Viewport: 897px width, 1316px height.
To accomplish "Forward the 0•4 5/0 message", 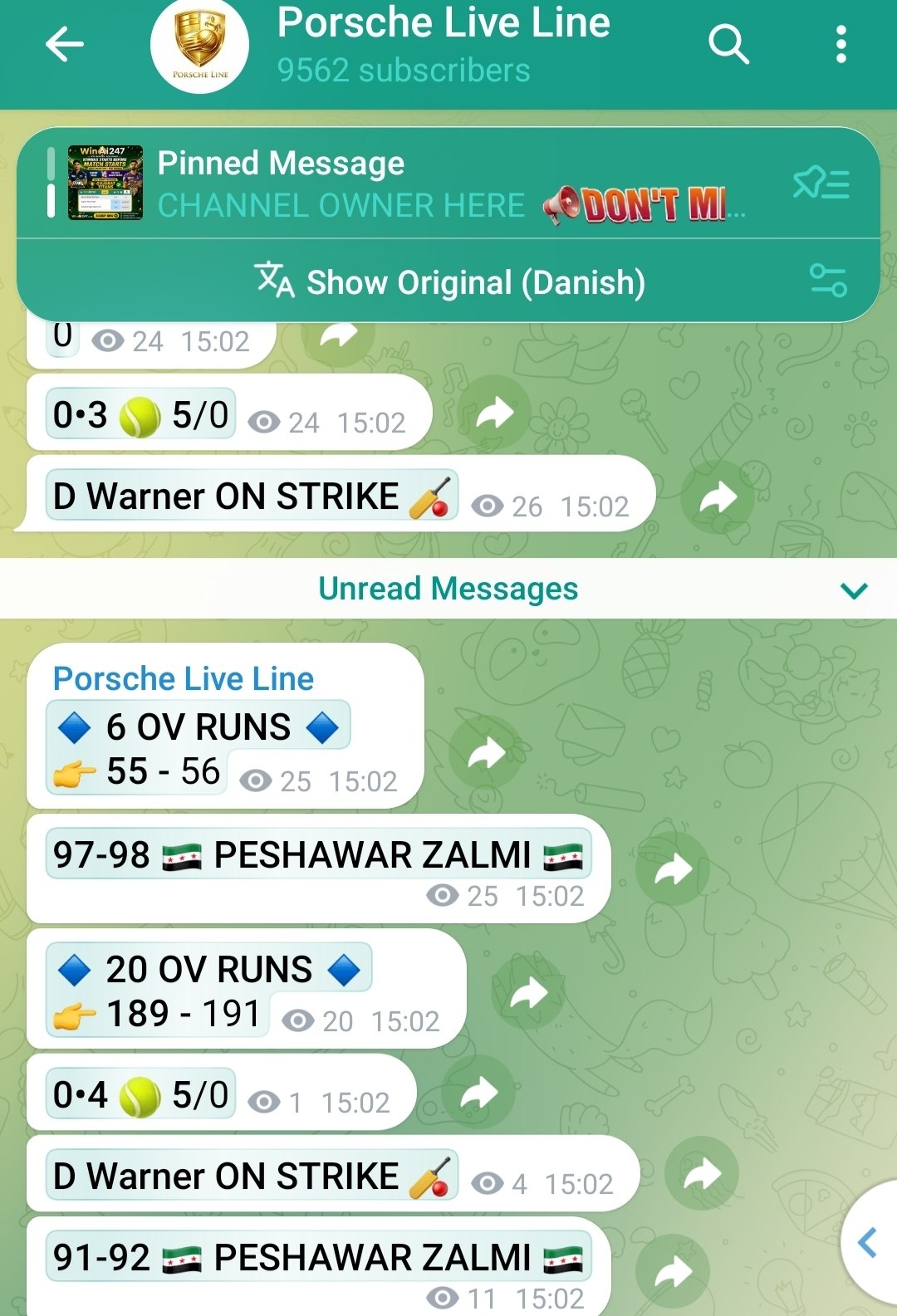I will pyautogui.click(x=478, y=1093).
